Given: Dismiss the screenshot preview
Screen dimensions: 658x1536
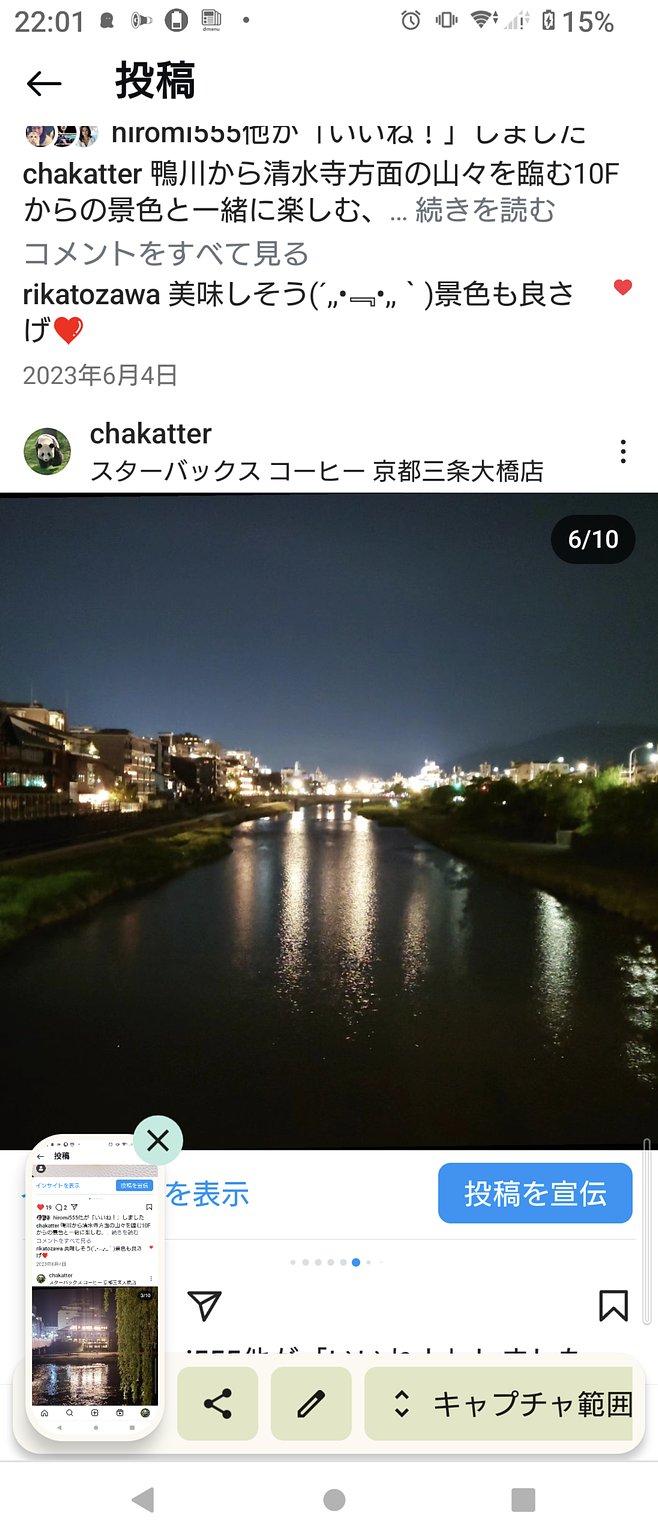Looking at the screenshot, I should tap(158, 1140).
